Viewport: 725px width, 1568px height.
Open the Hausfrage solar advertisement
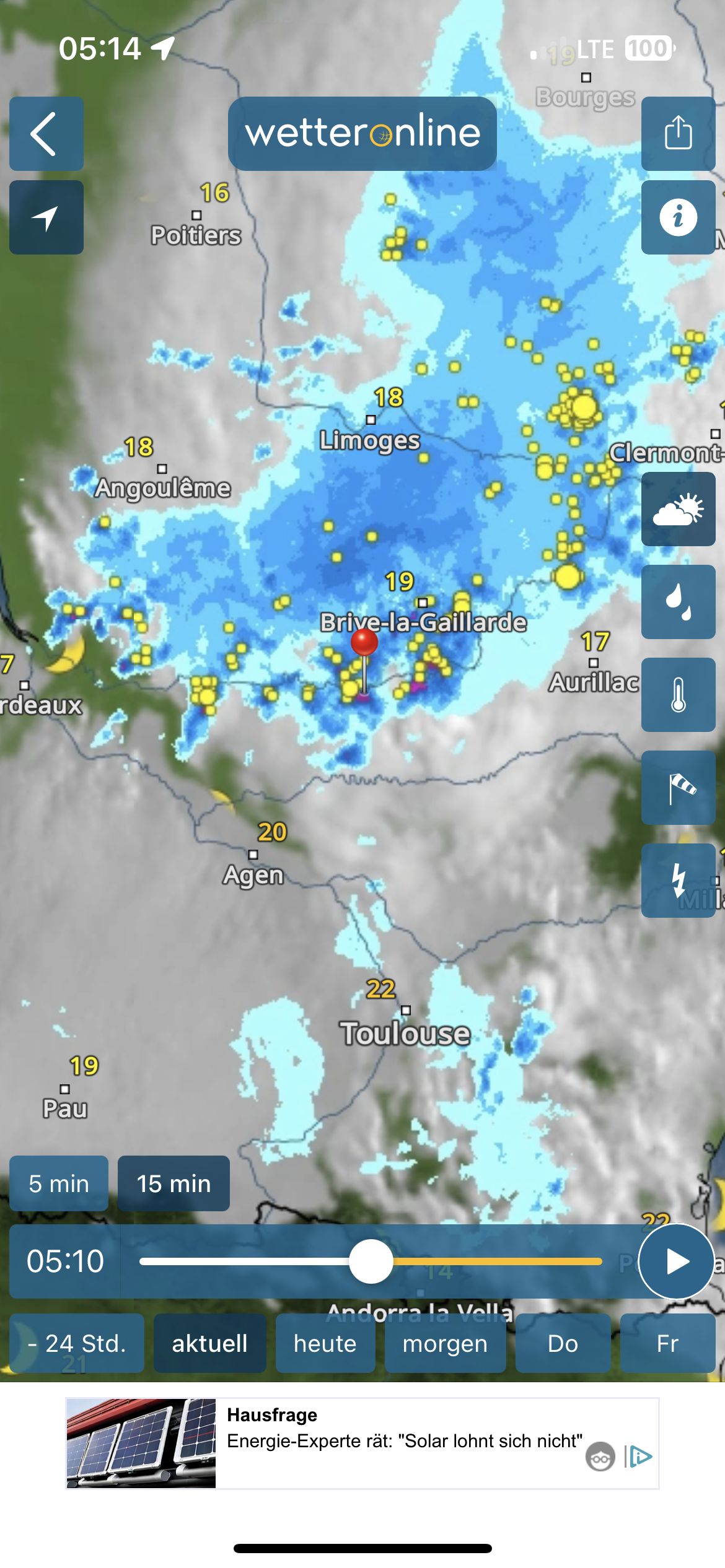click(362, 1443)
